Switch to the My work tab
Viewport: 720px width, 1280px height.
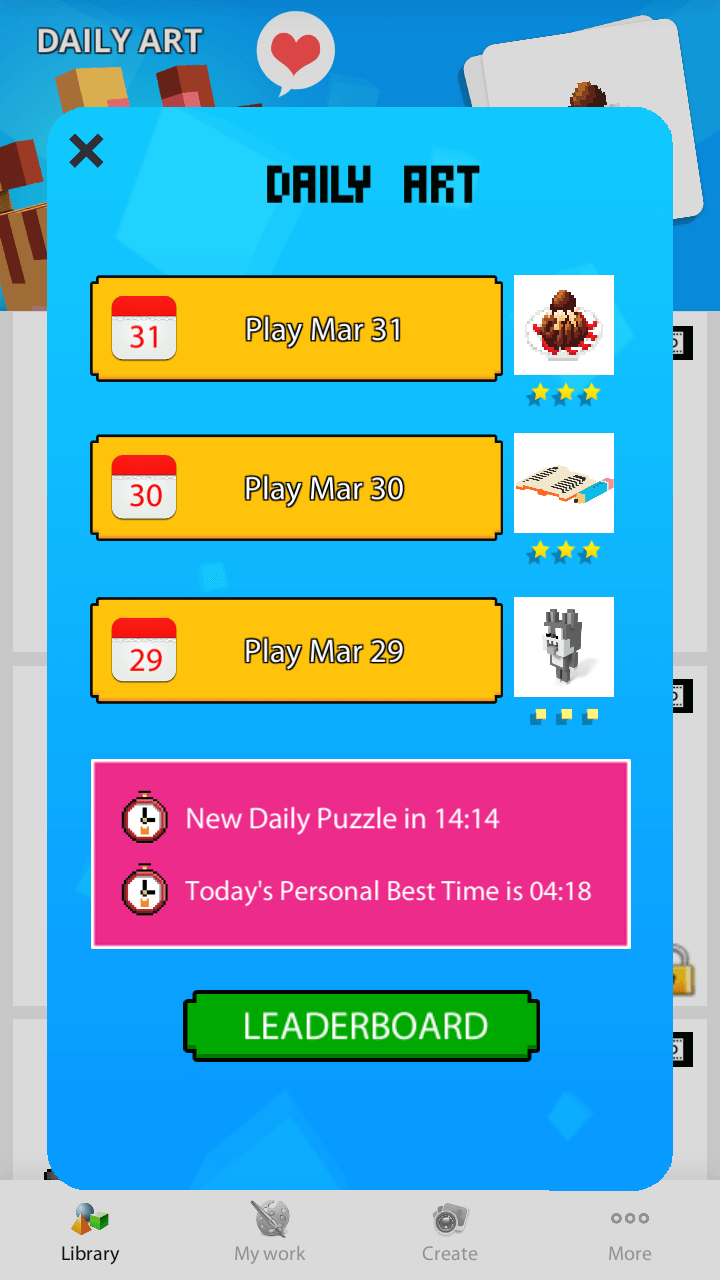[270, 1232]
